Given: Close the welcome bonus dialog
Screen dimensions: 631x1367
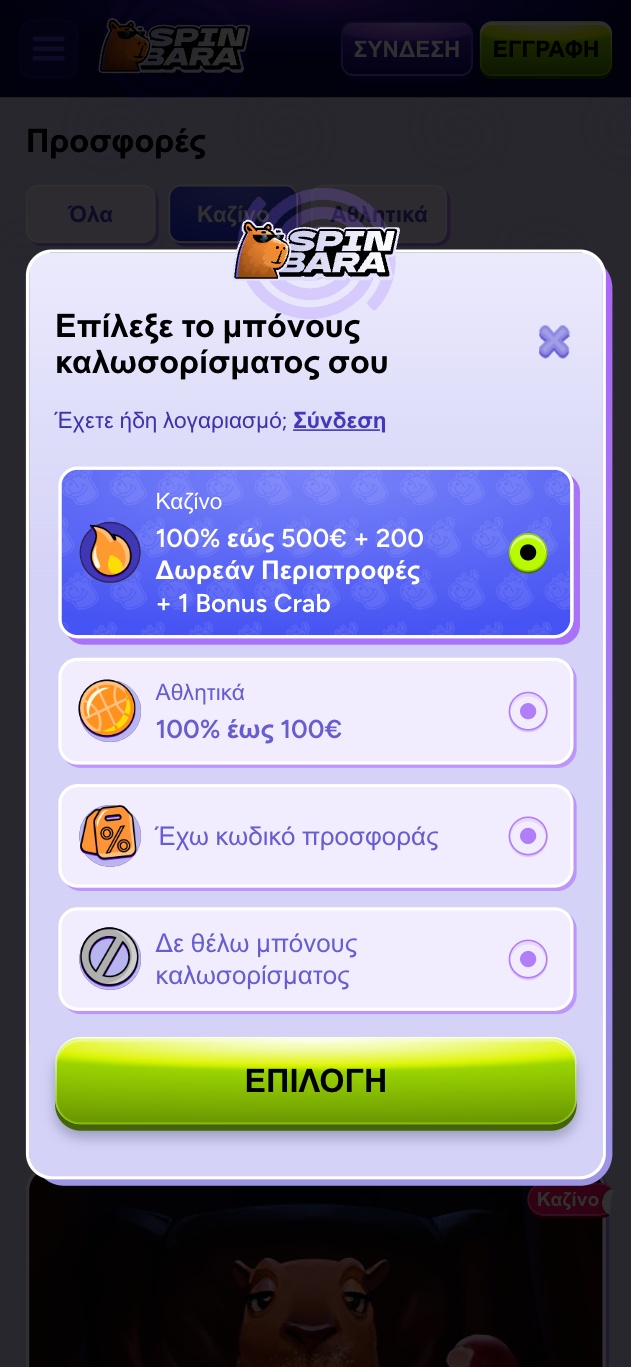Looking at the screenshot, I should coord(554,342).
